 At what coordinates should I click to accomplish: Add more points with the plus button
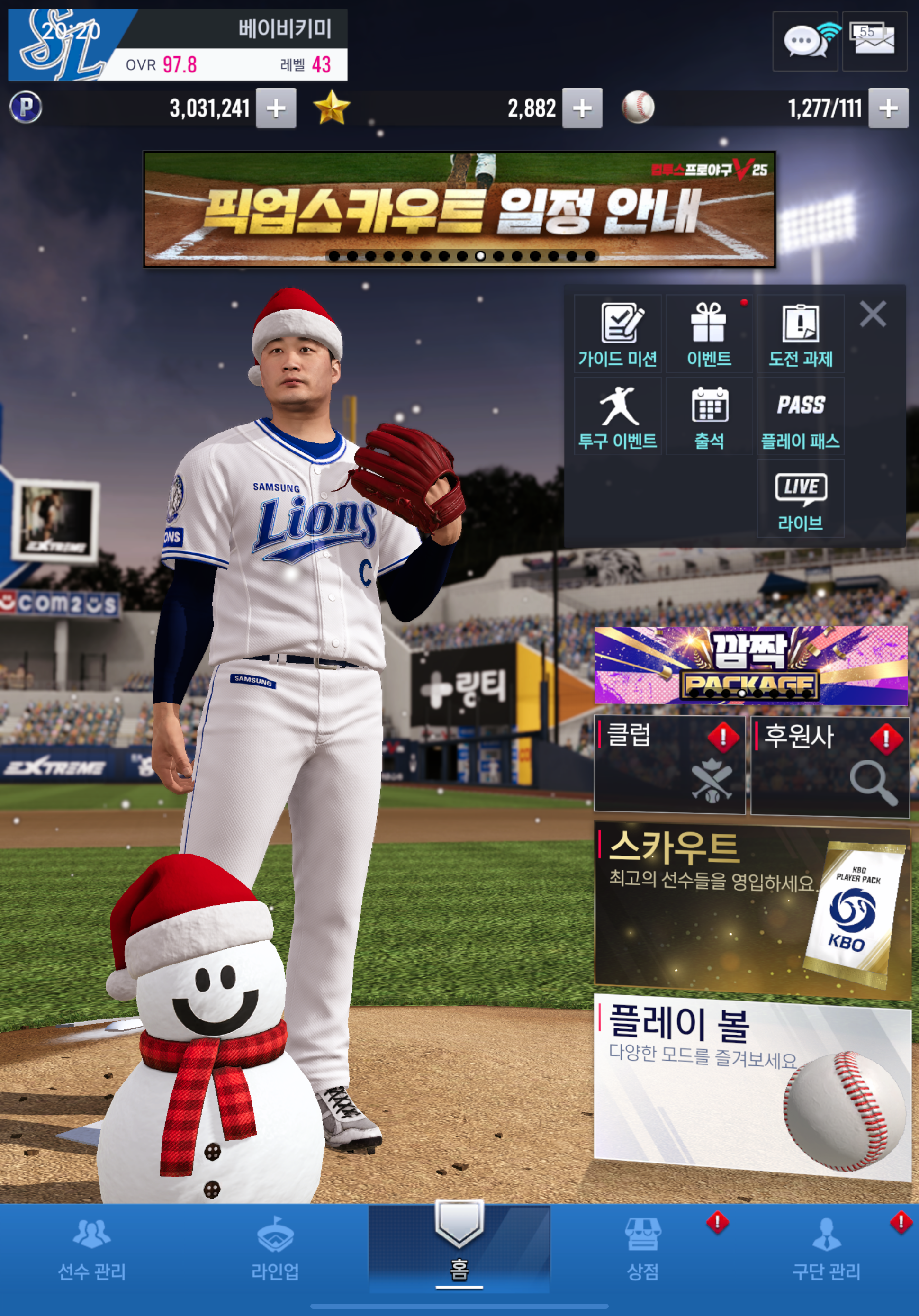pyautogui.click(x=276, y=108)
